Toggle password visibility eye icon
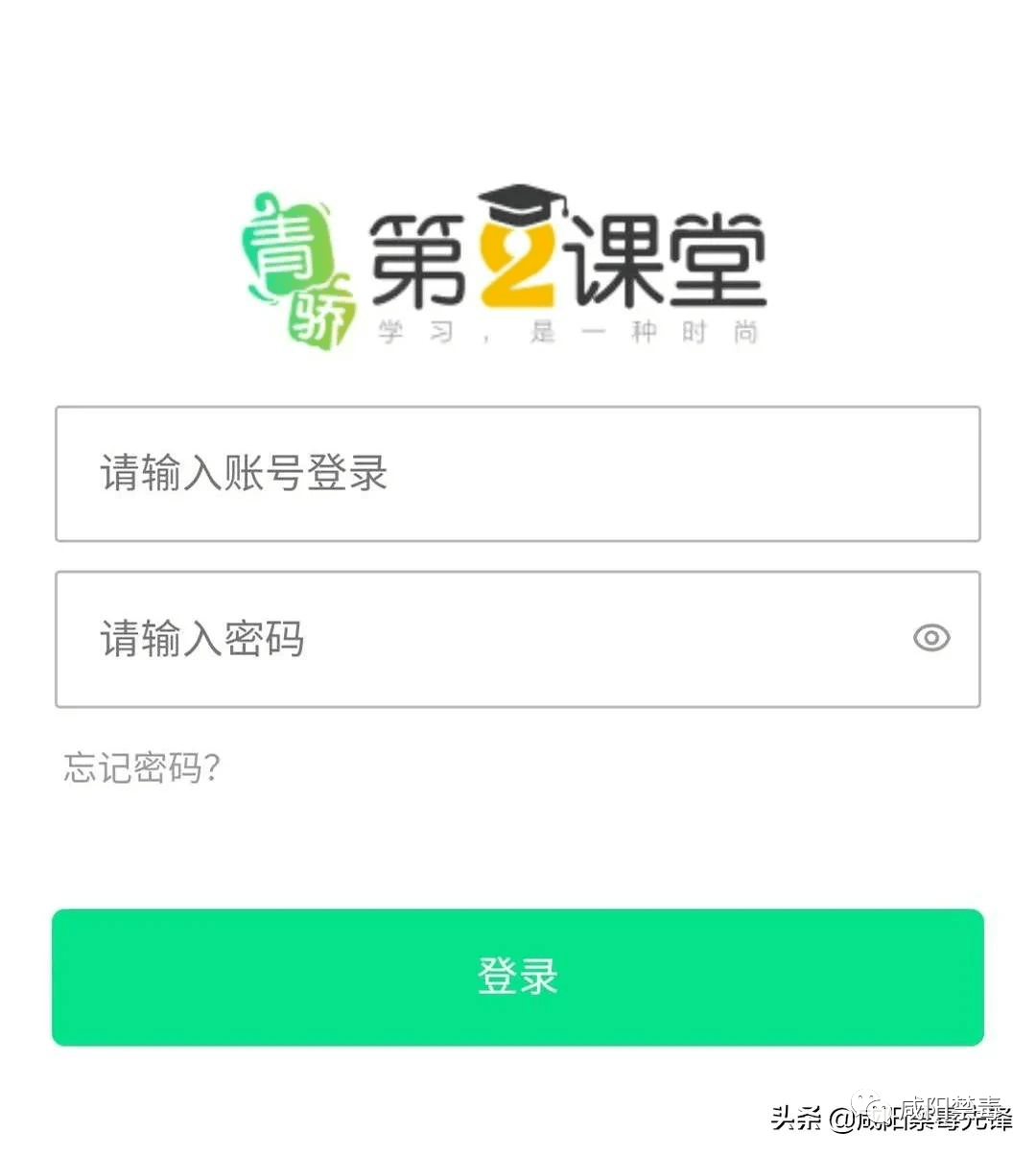The width and height of the screenshot is (1036, 1155). point(930,638)
